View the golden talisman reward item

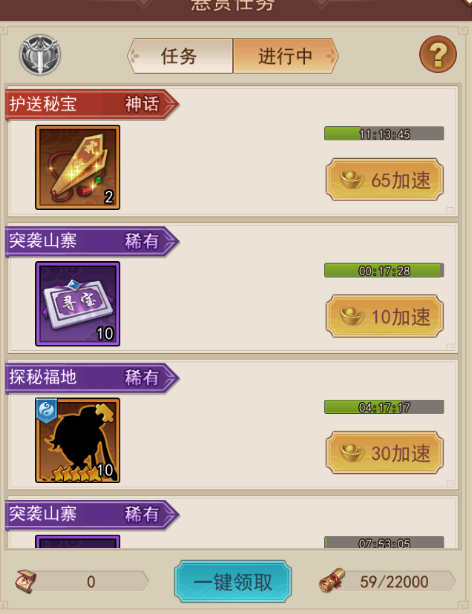(x=78, y=168)
